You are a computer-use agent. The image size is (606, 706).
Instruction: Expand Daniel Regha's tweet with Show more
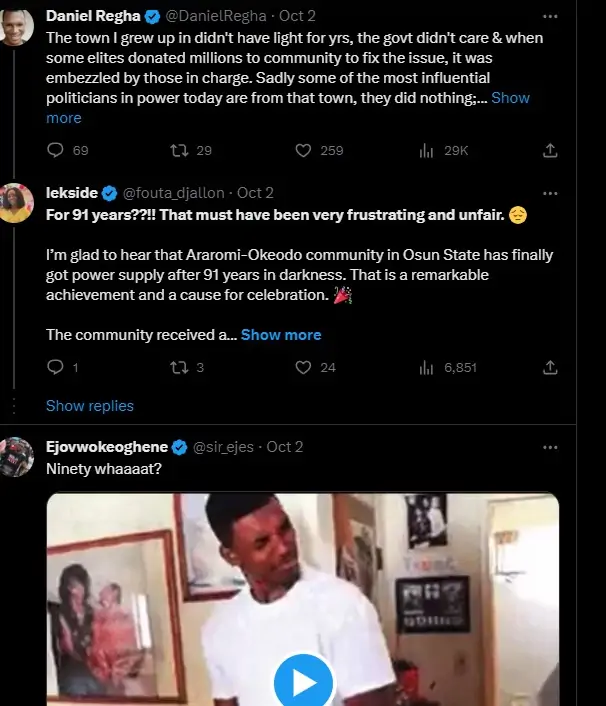(510, 97)
